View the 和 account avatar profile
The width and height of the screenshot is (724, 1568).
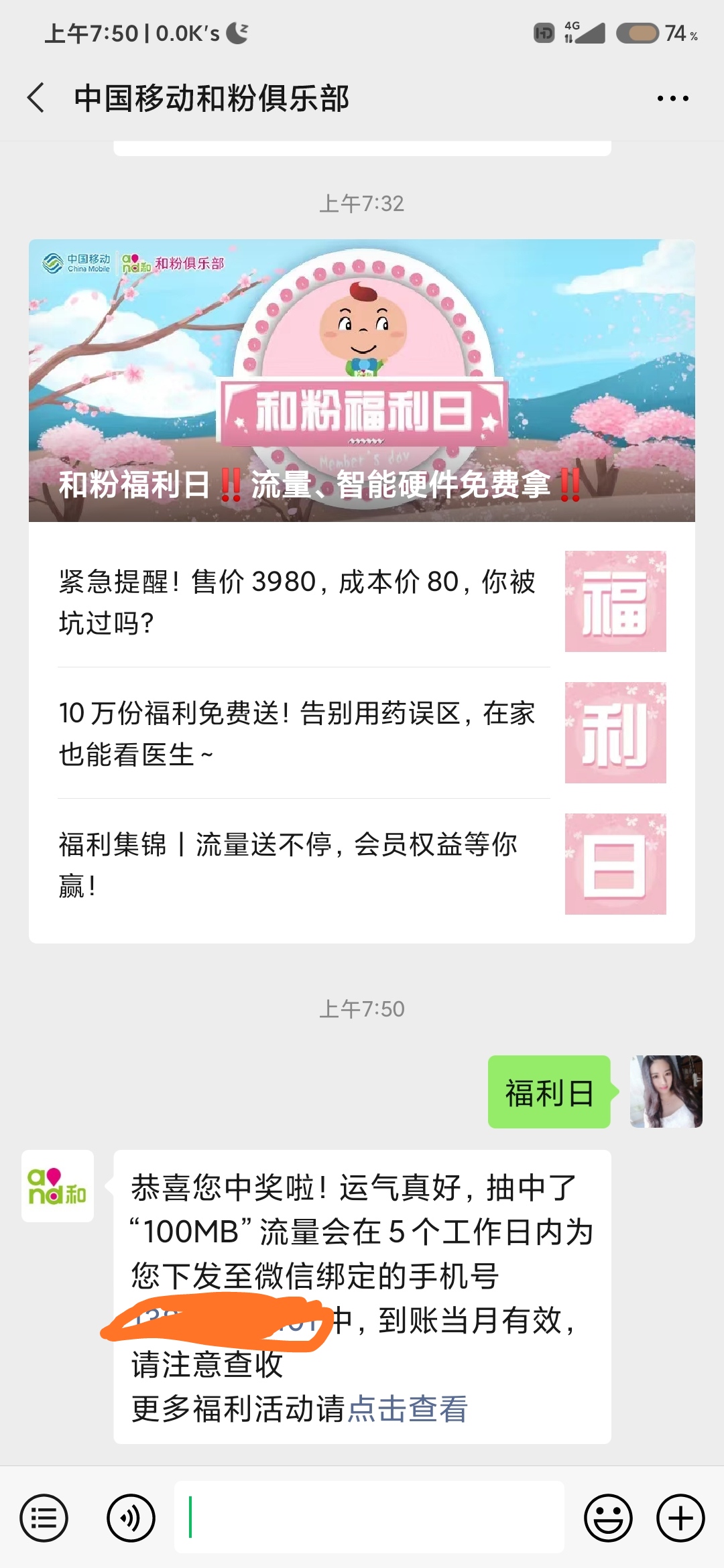coord(58,1185)
